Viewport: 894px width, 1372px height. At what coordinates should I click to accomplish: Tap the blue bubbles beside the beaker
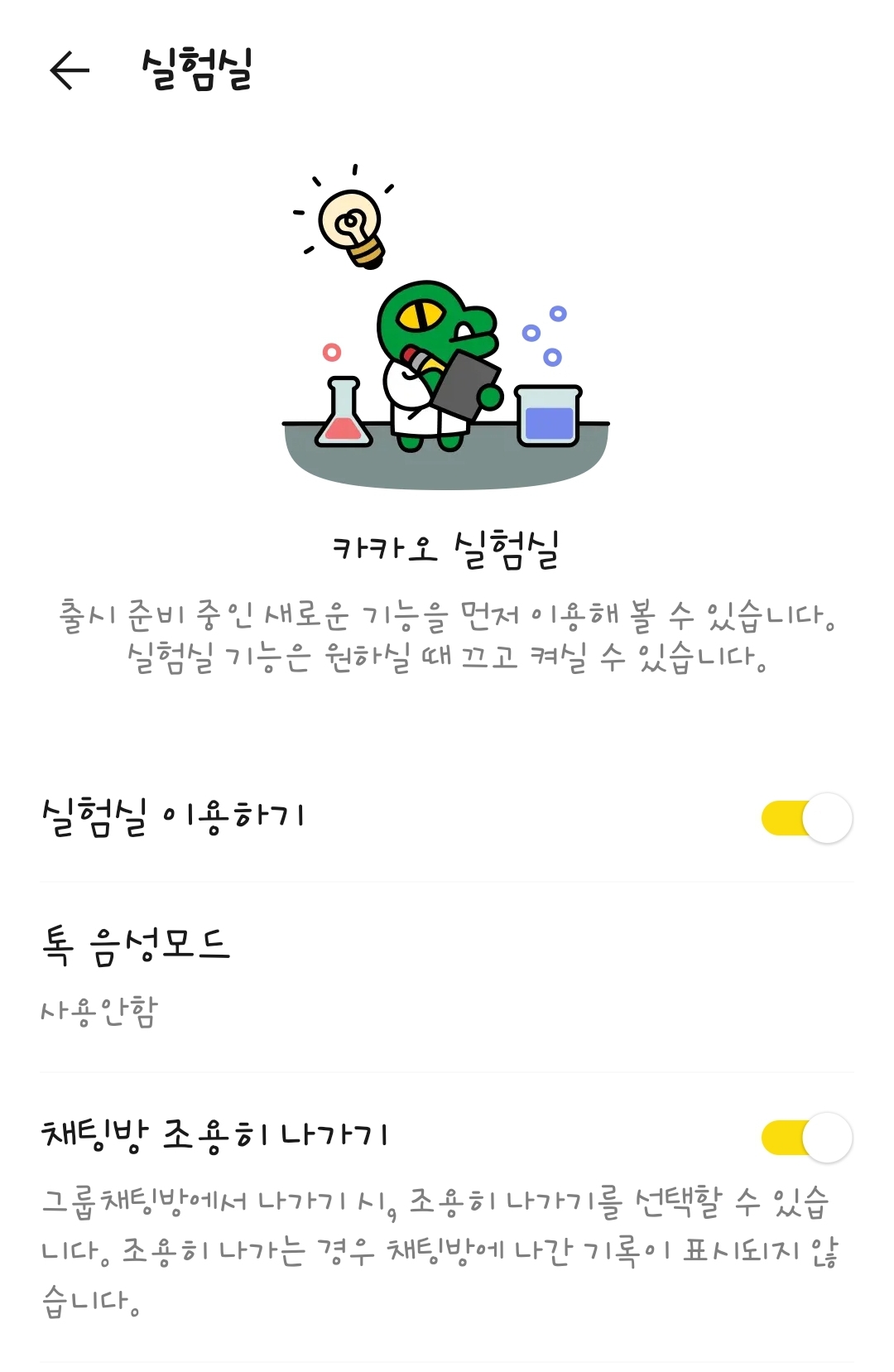point(546,331)
